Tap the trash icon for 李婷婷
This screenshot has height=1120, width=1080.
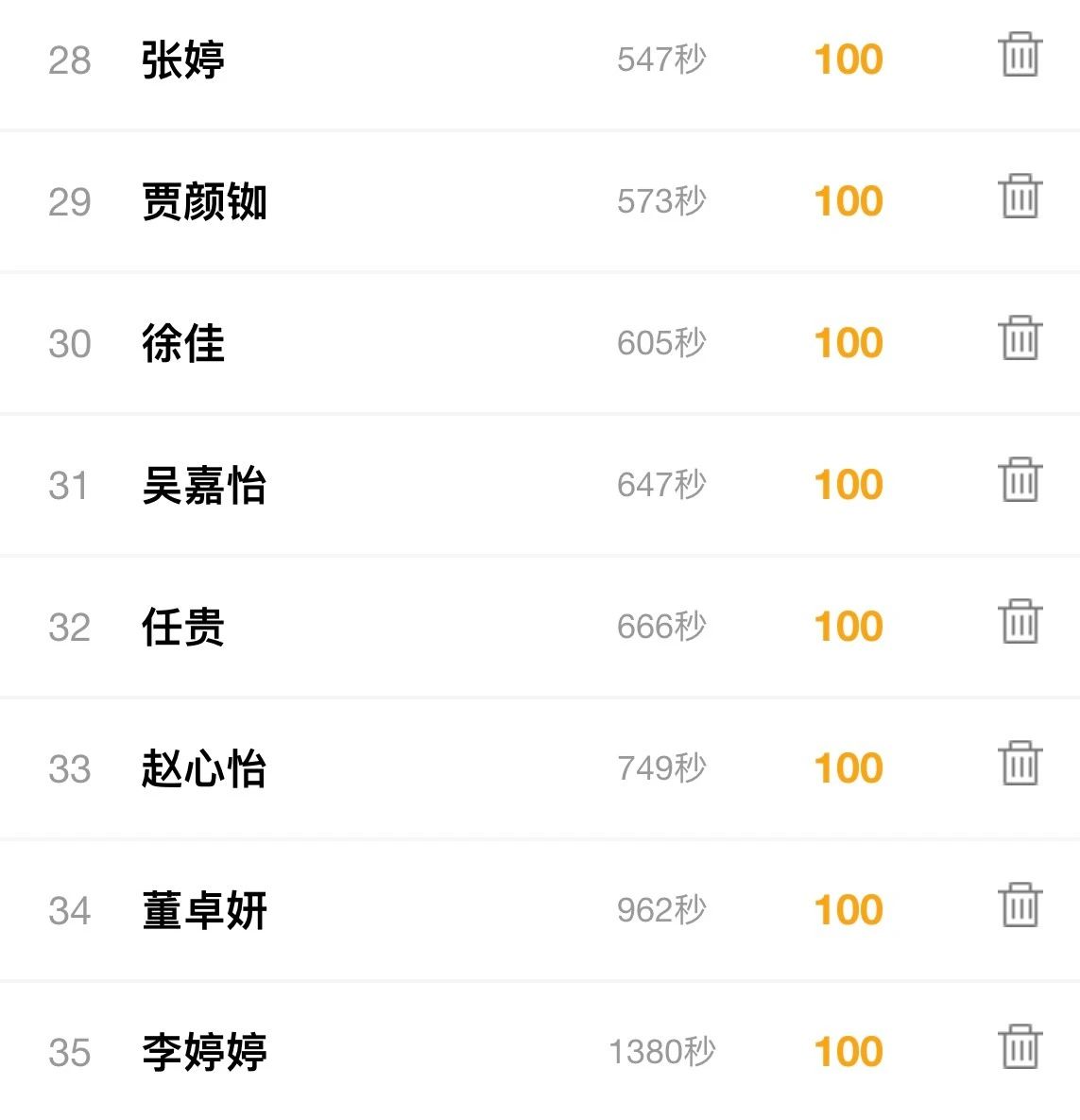point(1020,1047)
